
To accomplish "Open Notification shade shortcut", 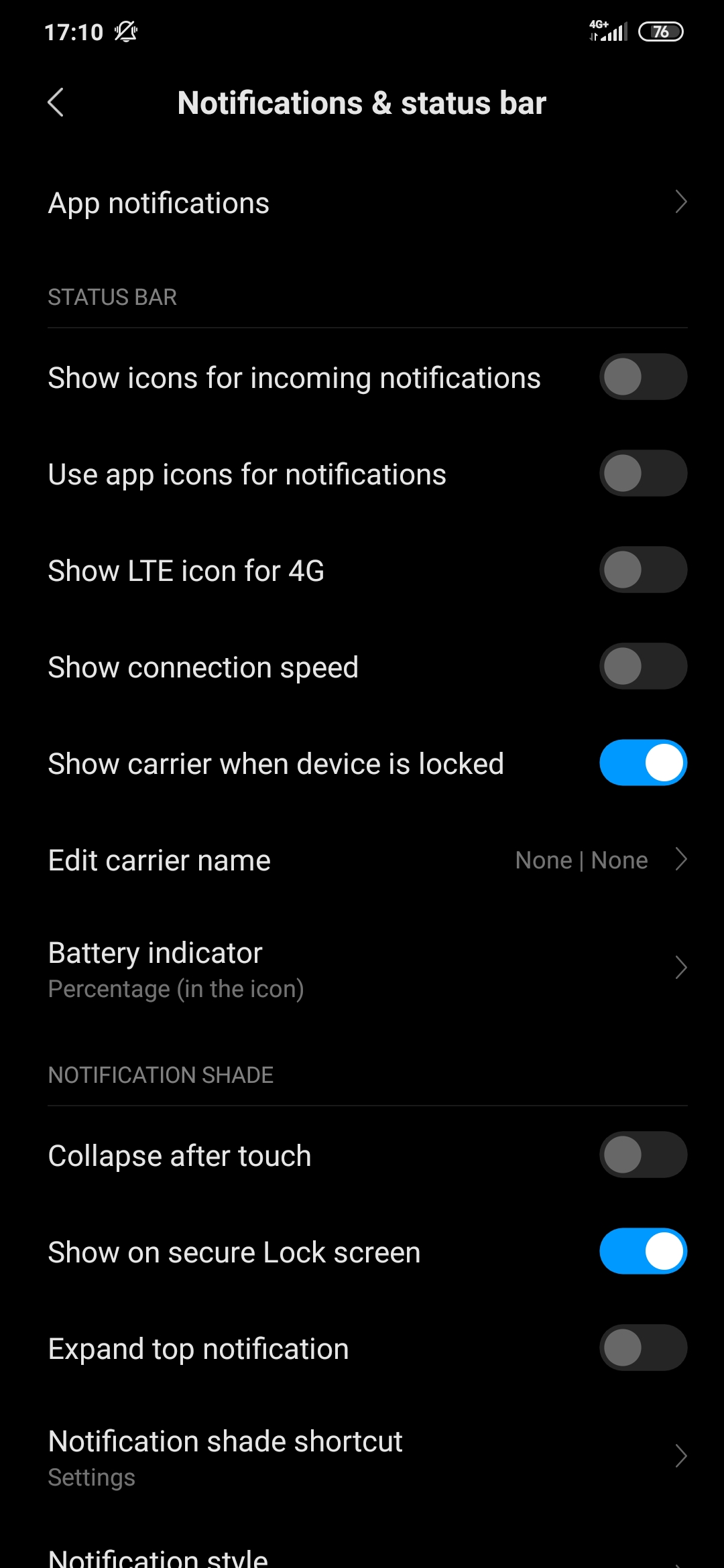I will tap(362, 1457).
